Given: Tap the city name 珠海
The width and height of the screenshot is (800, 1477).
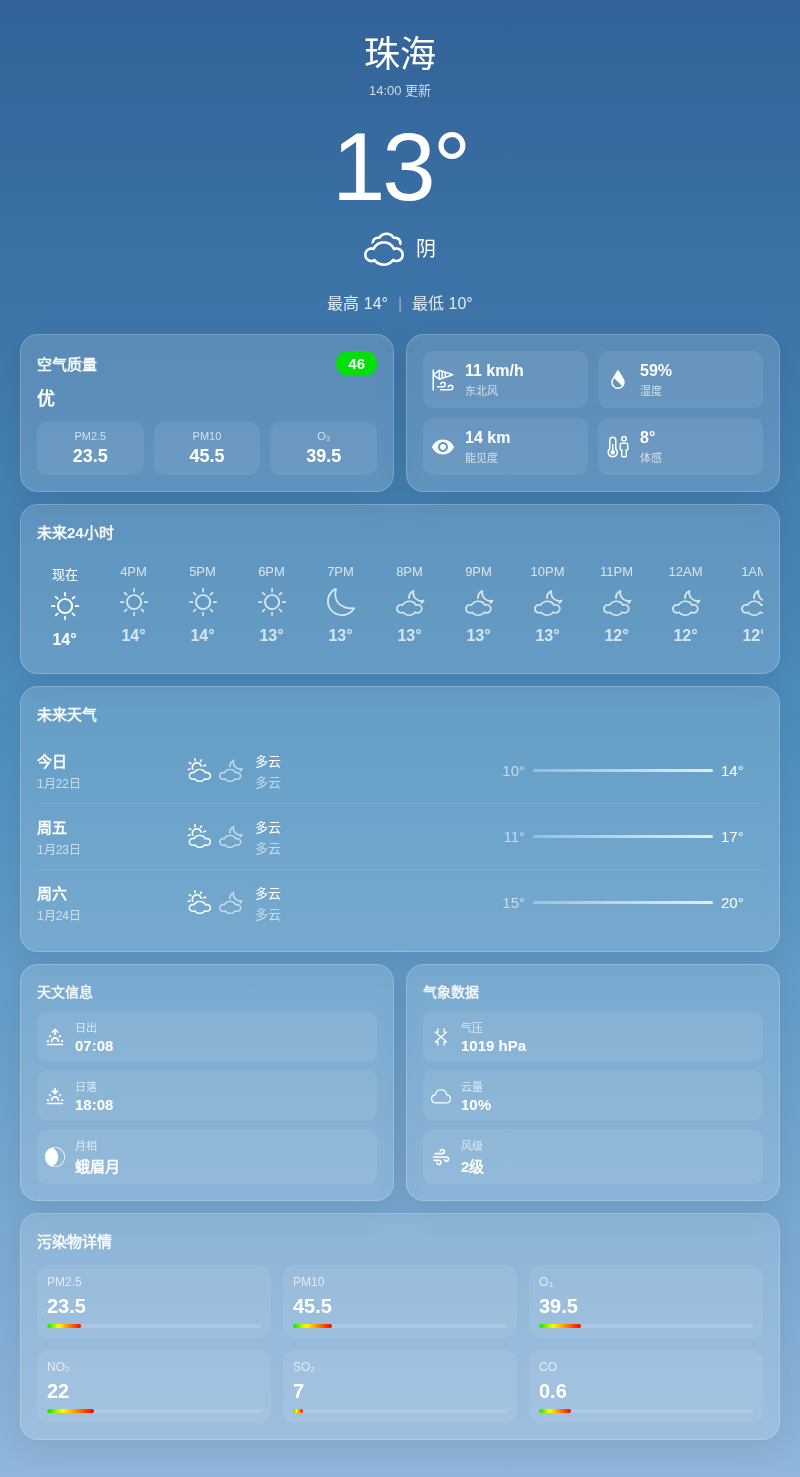Looking at the screenshot, I should pyautogui.click(x=400, y=53).
